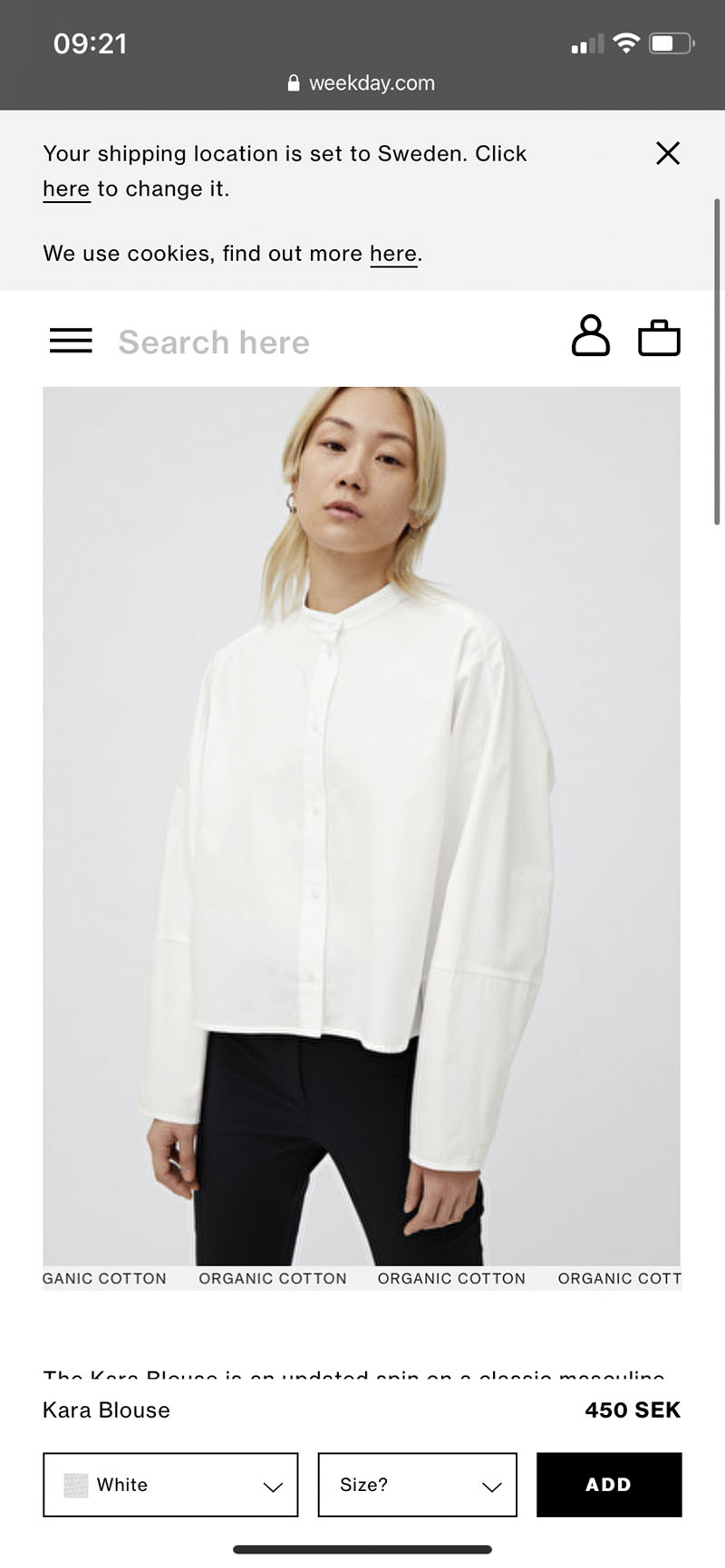Open the account profile icon
The image size is (725, 1568).
tap(590, 336)
